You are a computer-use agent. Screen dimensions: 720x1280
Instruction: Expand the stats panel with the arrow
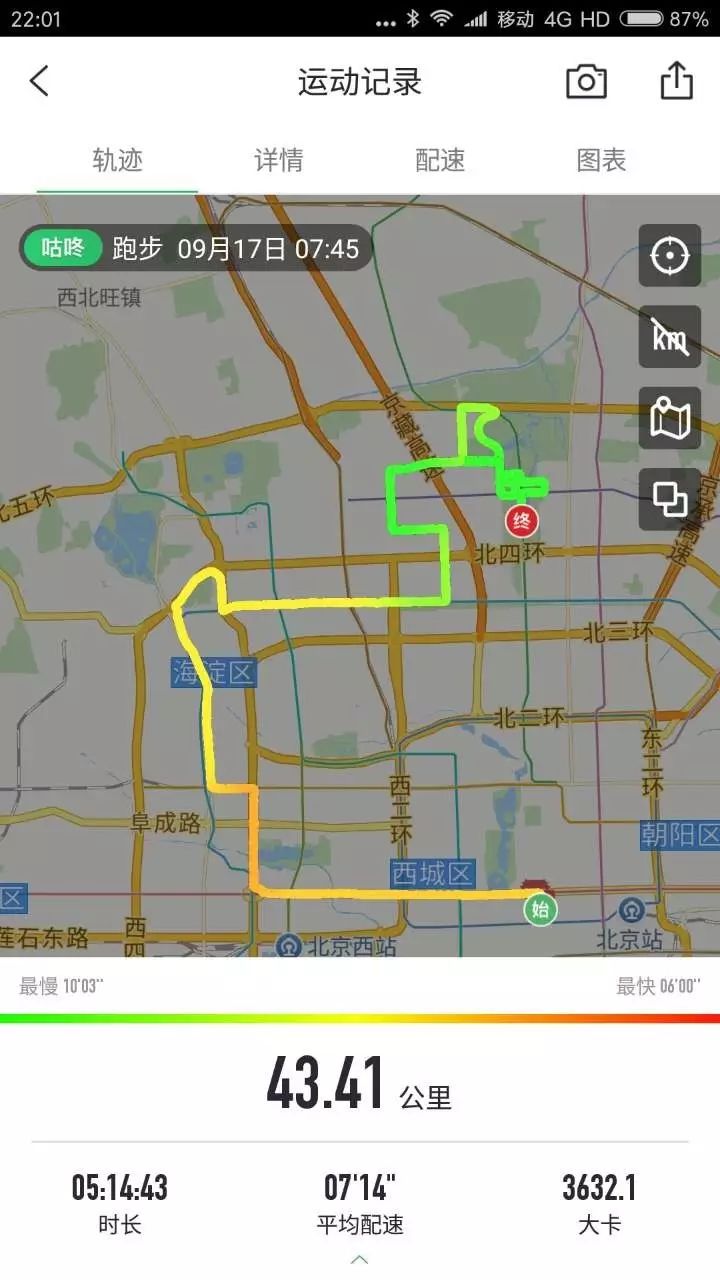360,1259
